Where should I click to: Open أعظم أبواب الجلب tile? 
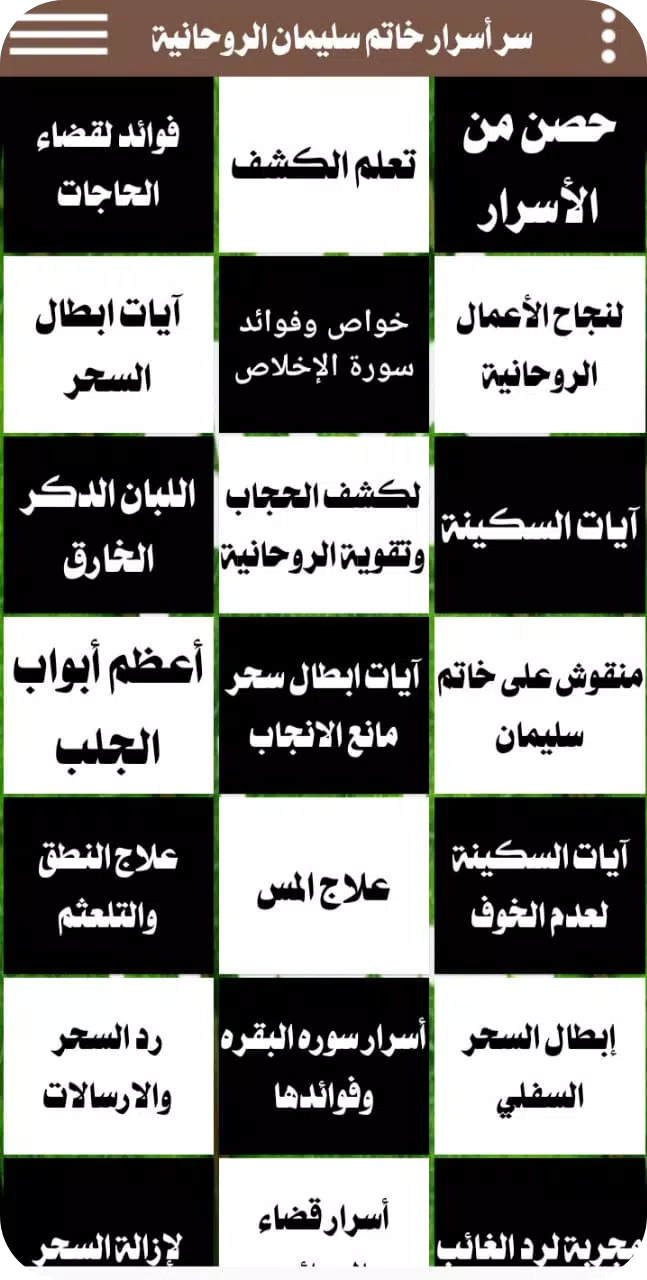point(108,706)
